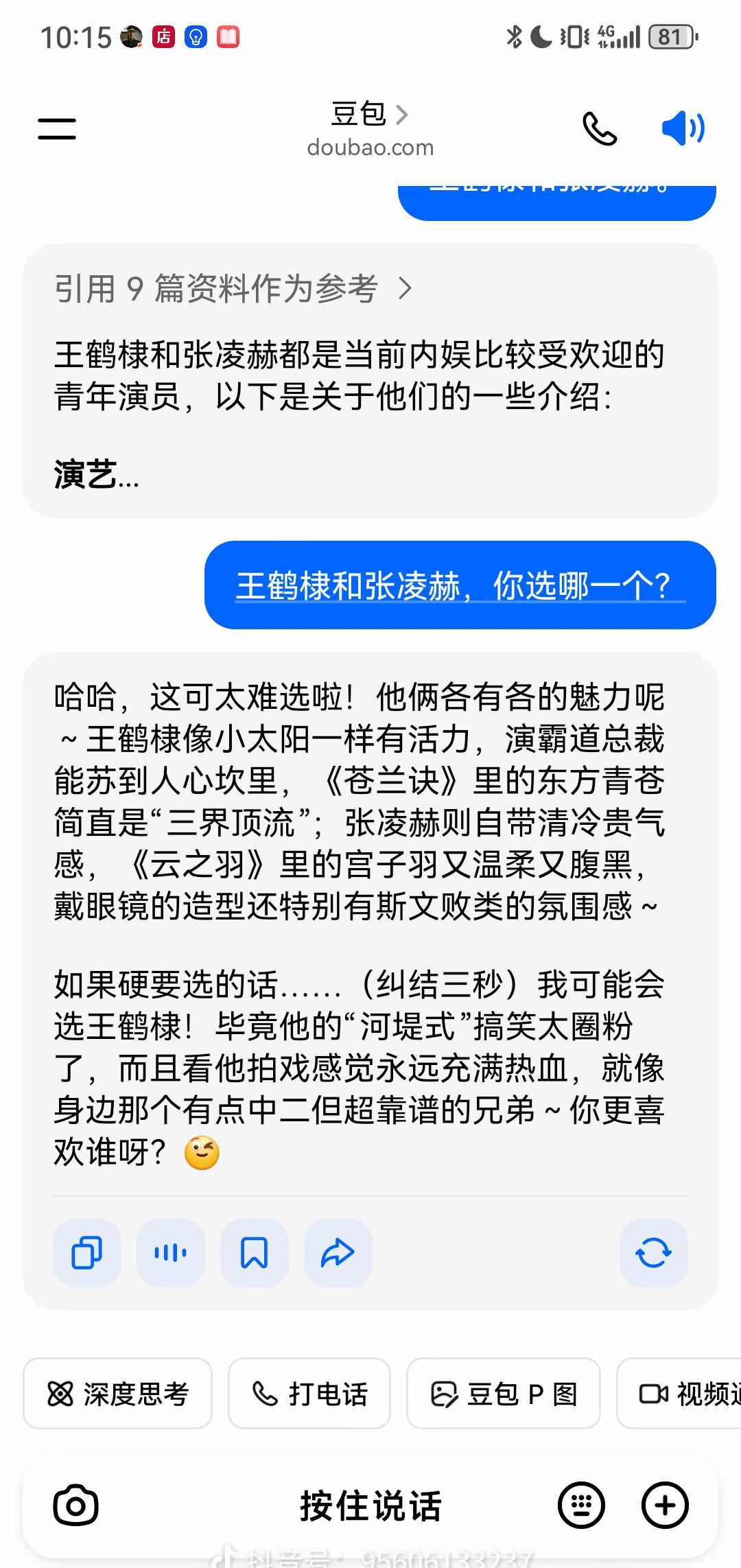Viewport: 741px width, 1568px height.
Task: Play the reply as audio
Action: click(171, 1252)
